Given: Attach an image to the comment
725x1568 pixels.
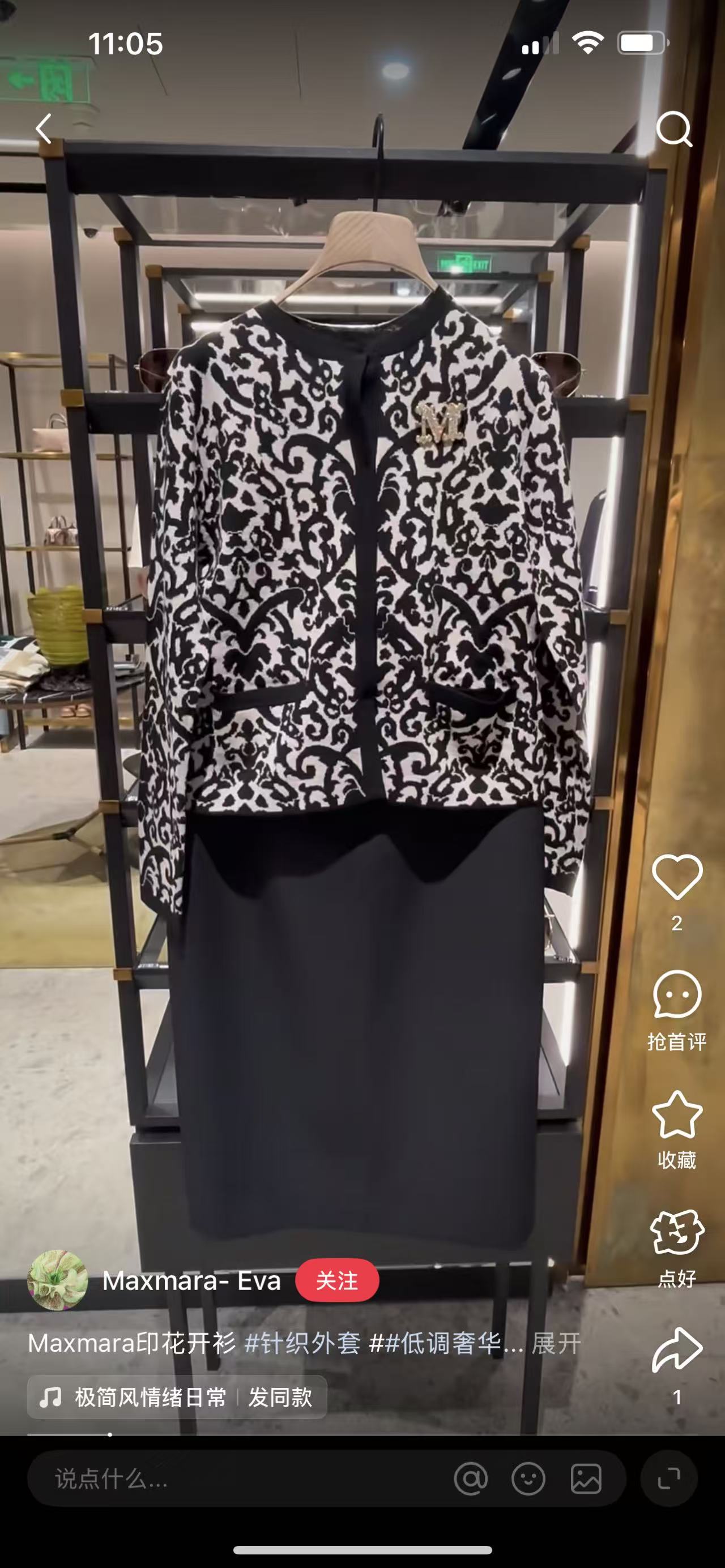Looking at the screenshot, I should 586,1479.
